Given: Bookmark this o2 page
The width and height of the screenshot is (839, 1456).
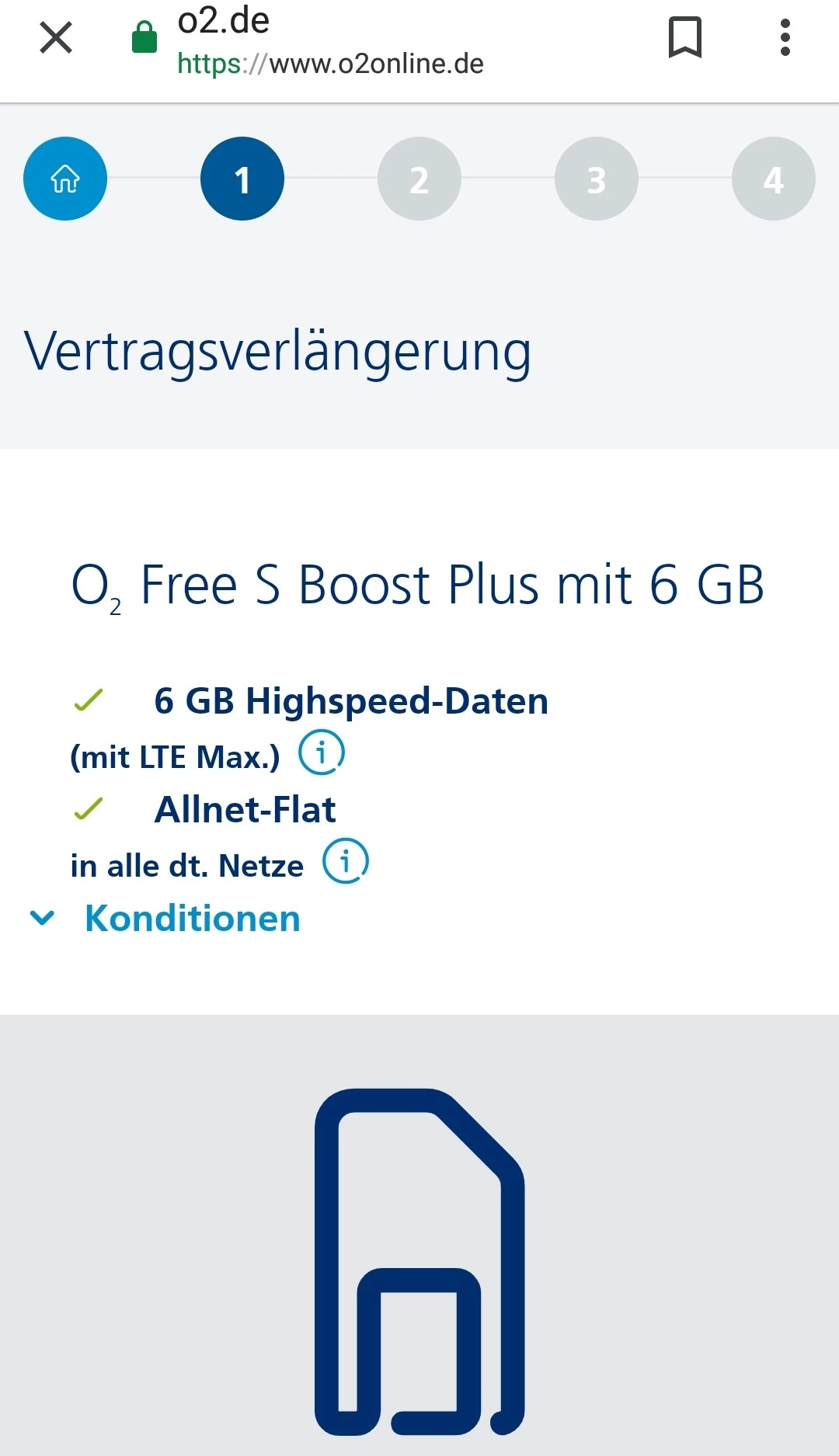Looking at the screenshot, I should coord(684,37).
